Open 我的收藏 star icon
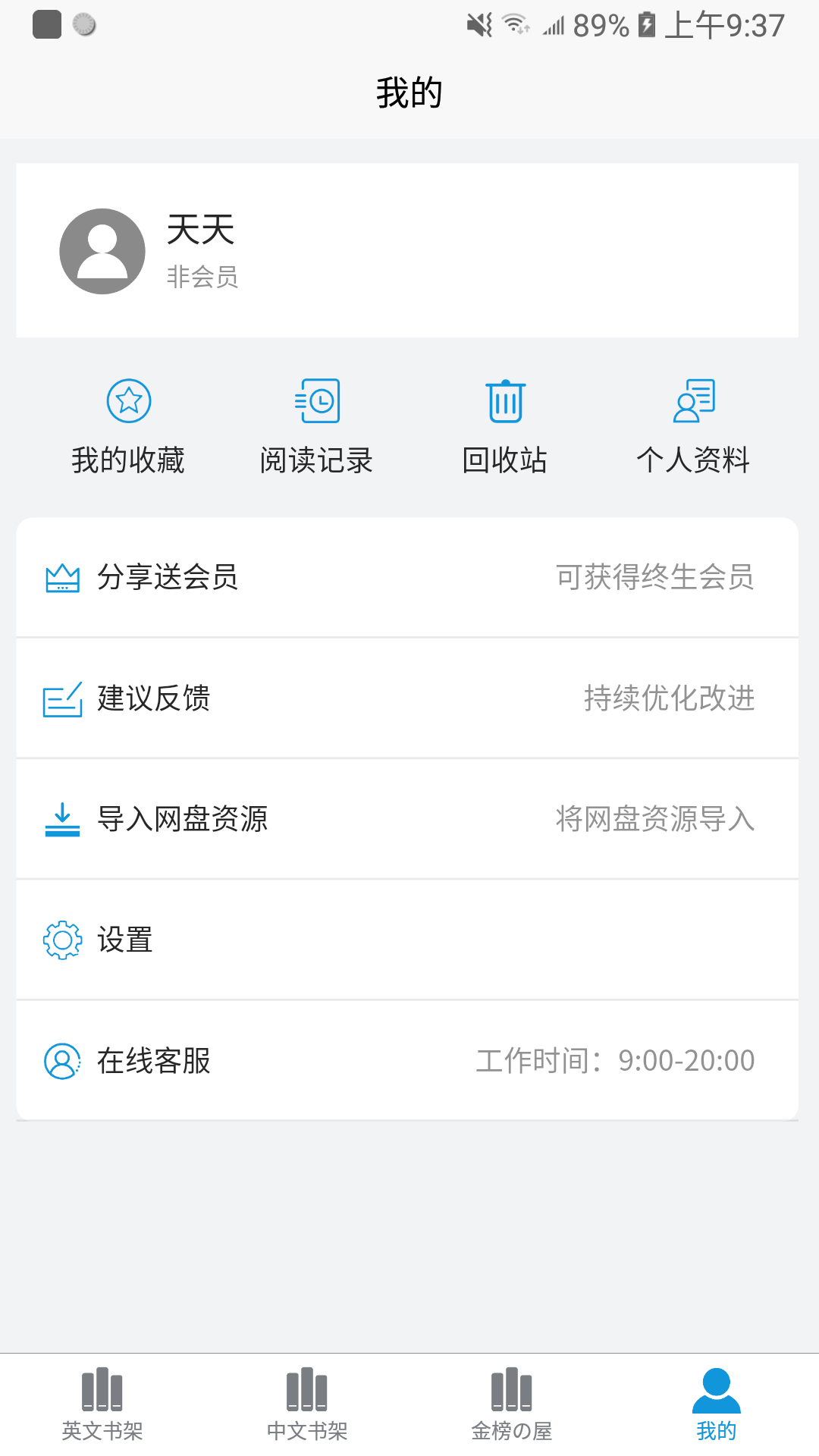The height and width of the screenshot is (1456, 819). tap(127, 400)
